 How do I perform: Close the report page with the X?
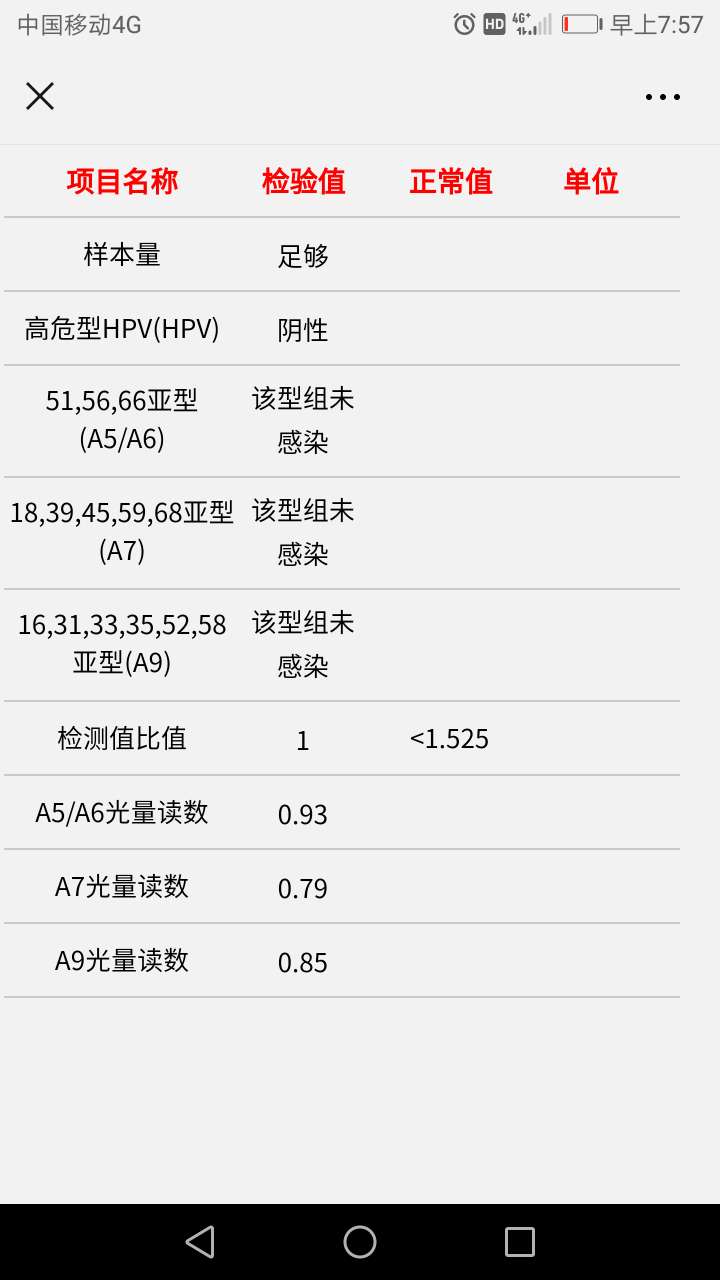click(x=39, y=95)
